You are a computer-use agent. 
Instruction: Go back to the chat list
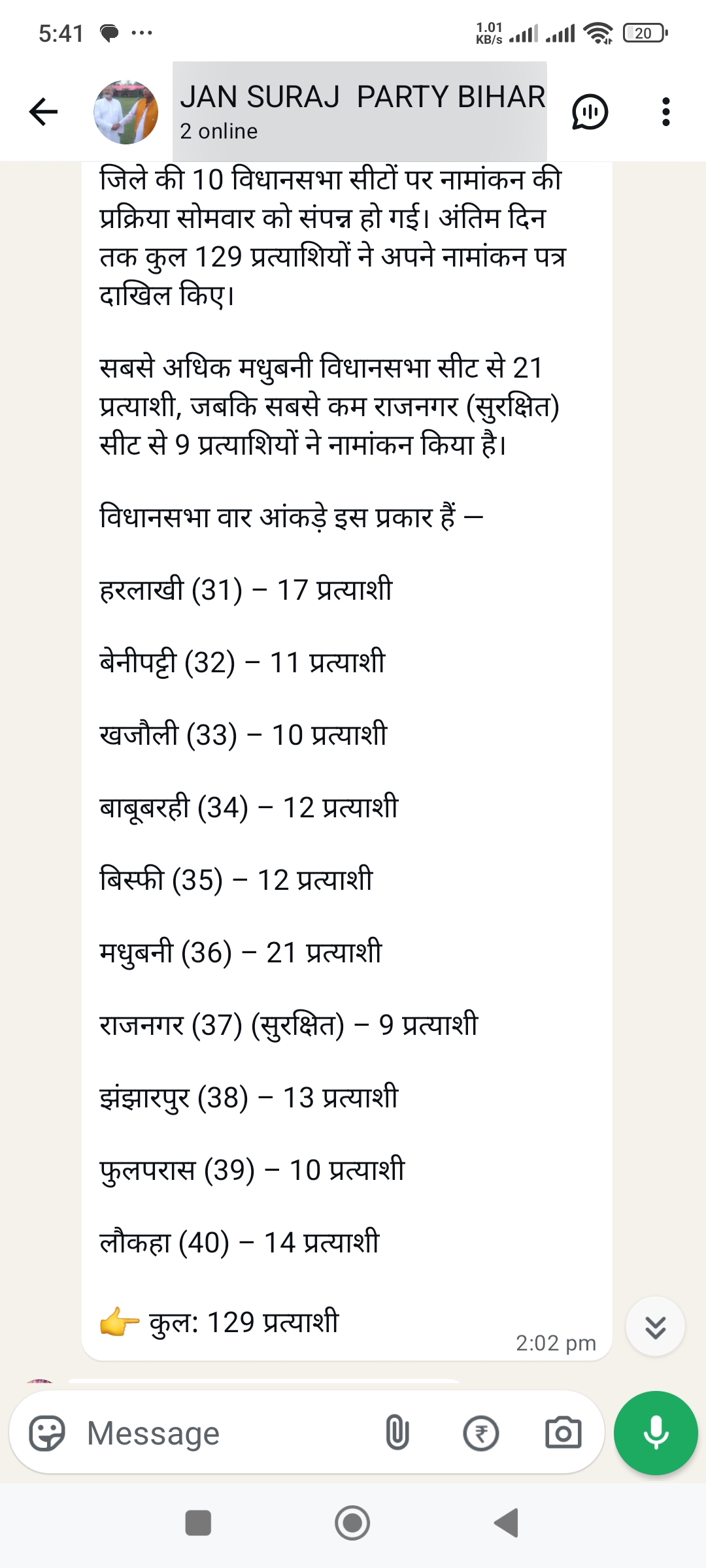tap(43, 112)
